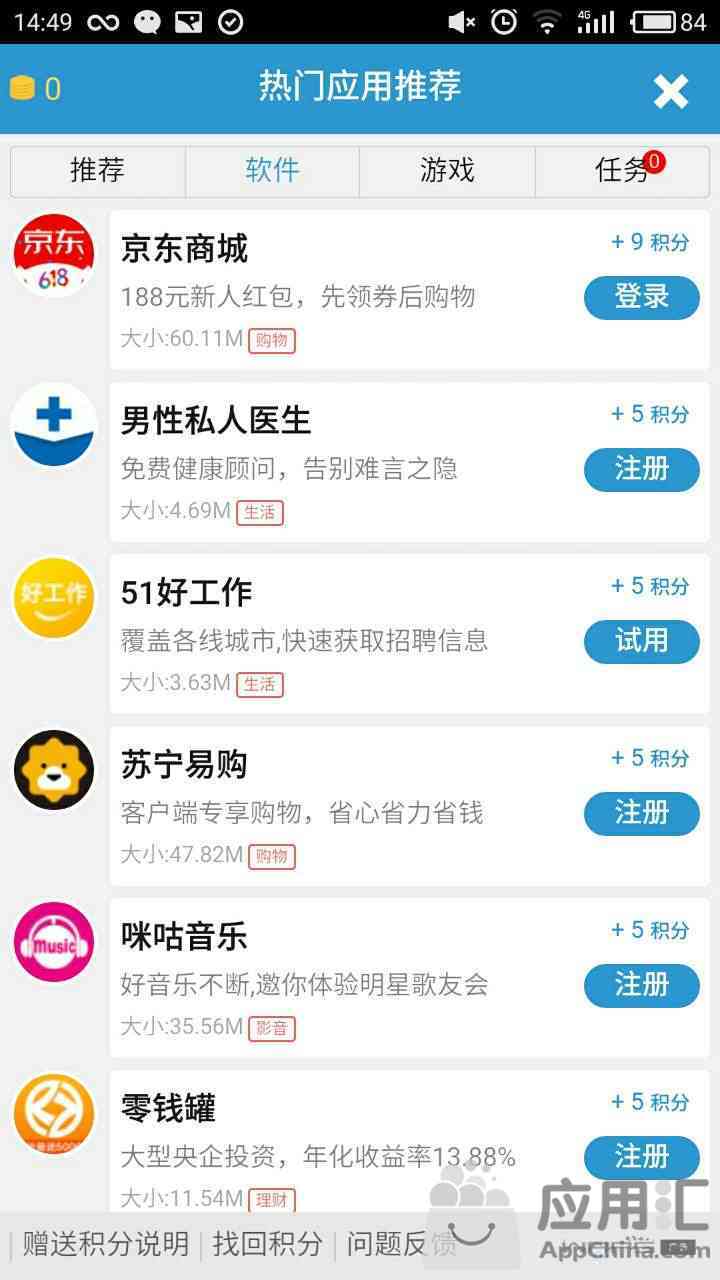
Task: Open 问题反馈 link
Action: coord(402,1244)
